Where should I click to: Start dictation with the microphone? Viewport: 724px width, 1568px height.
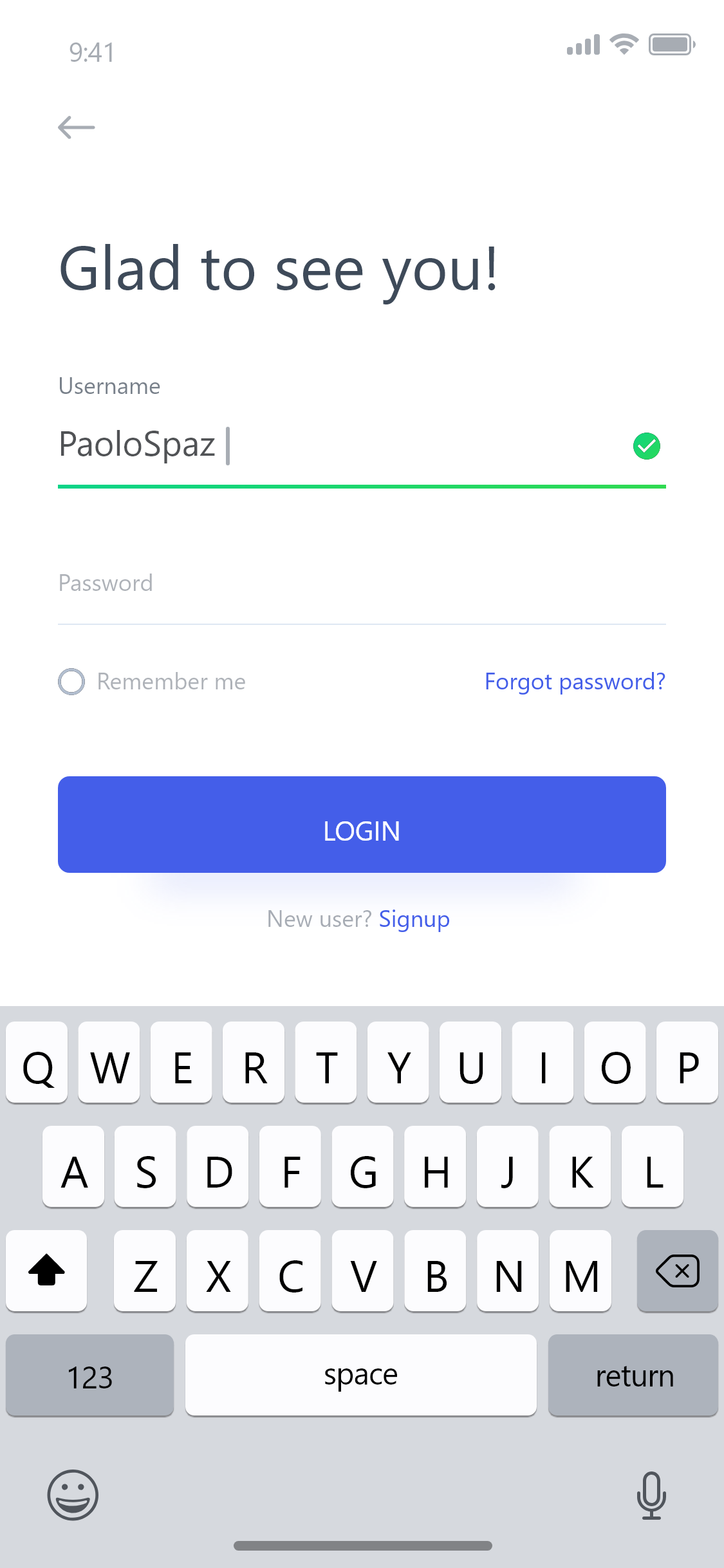[651, 1495]
